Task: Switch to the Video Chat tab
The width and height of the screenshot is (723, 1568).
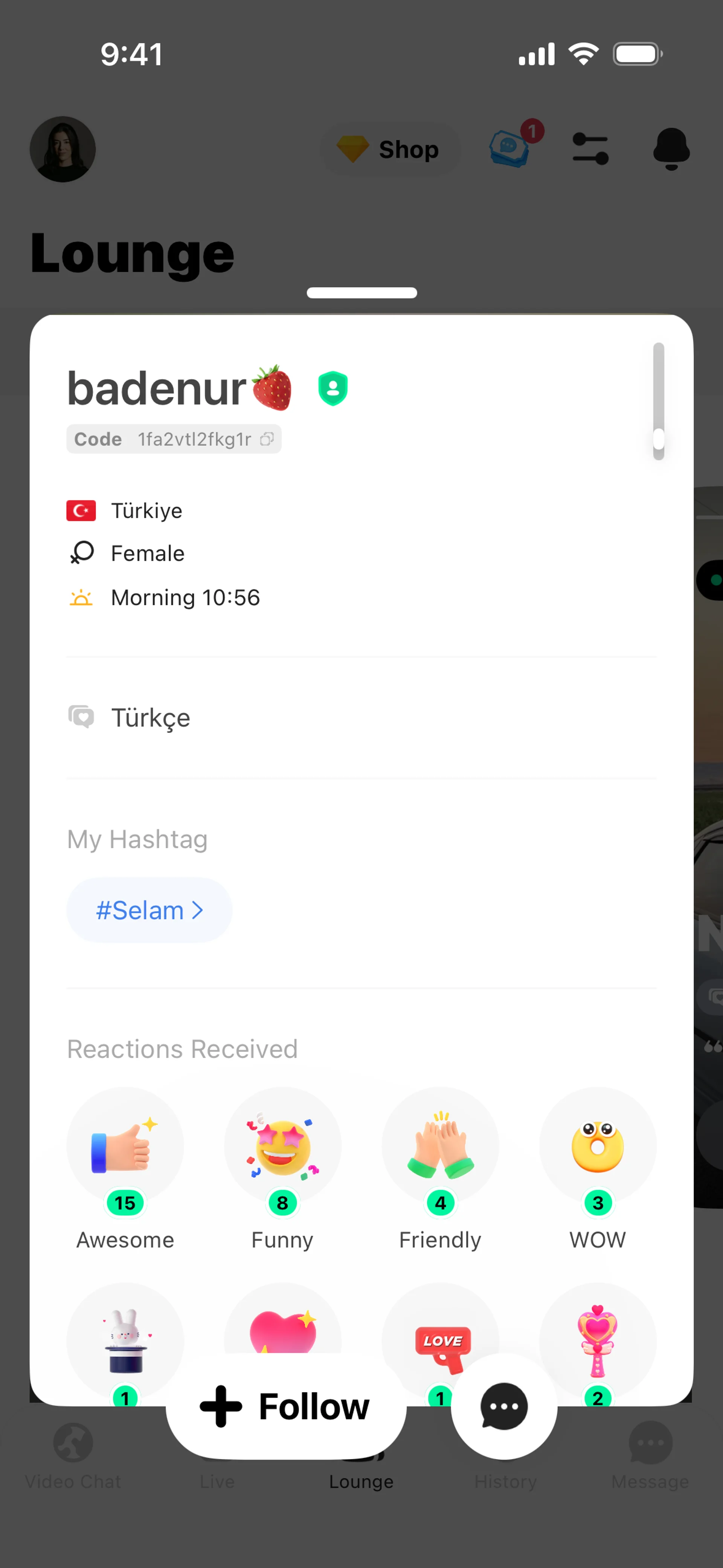Action: 73,1455
